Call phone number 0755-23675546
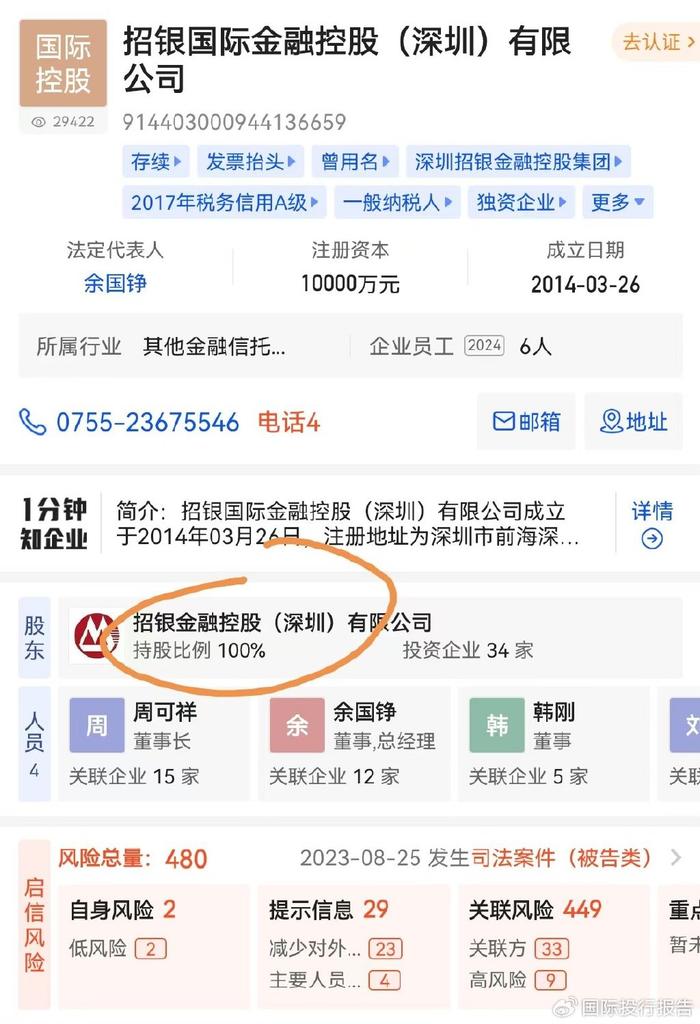The image size is (700, 1024). tap(147, 422)
